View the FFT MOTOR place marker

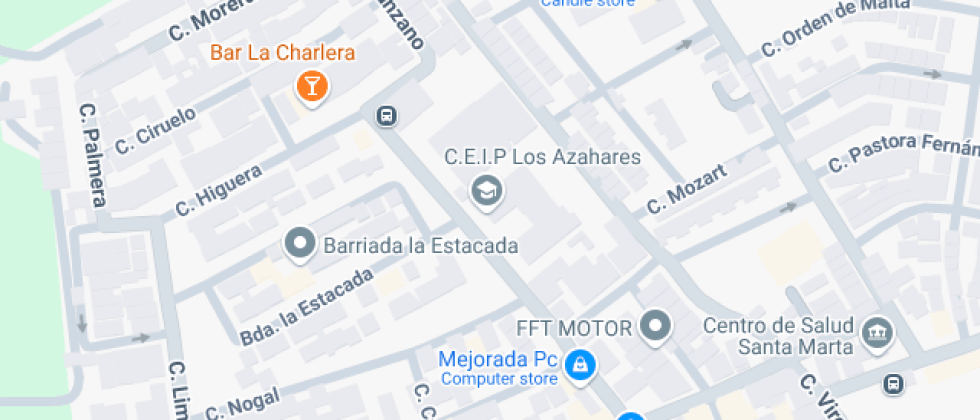tap(656, 325)
